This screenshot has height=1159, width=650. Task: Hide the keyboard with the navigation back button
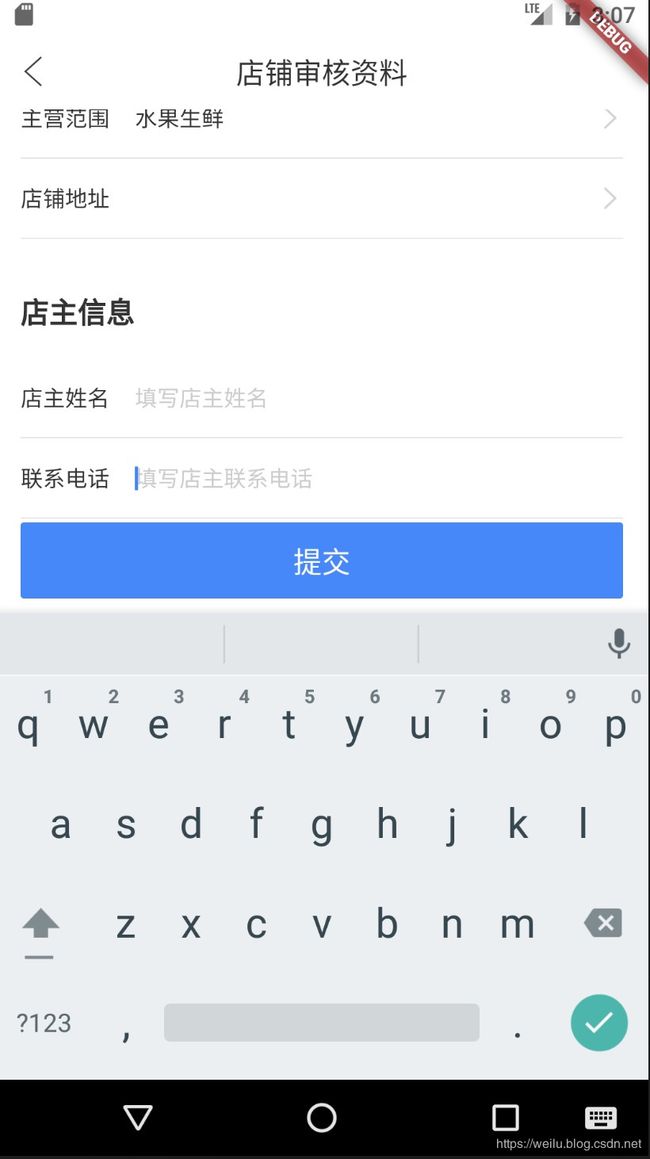tap(138, 1118)
